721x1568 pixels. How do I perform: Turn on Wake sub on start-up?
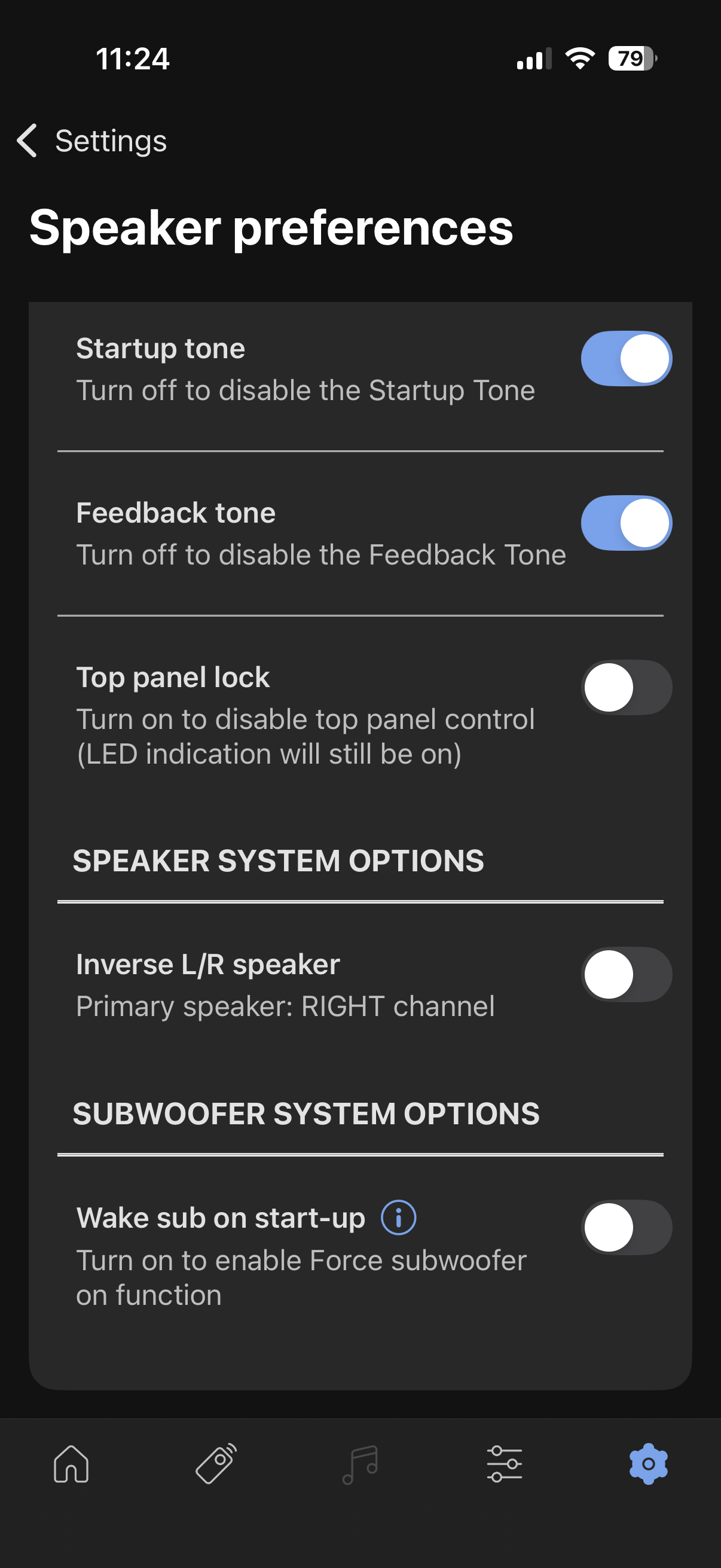click(625, 1227)
